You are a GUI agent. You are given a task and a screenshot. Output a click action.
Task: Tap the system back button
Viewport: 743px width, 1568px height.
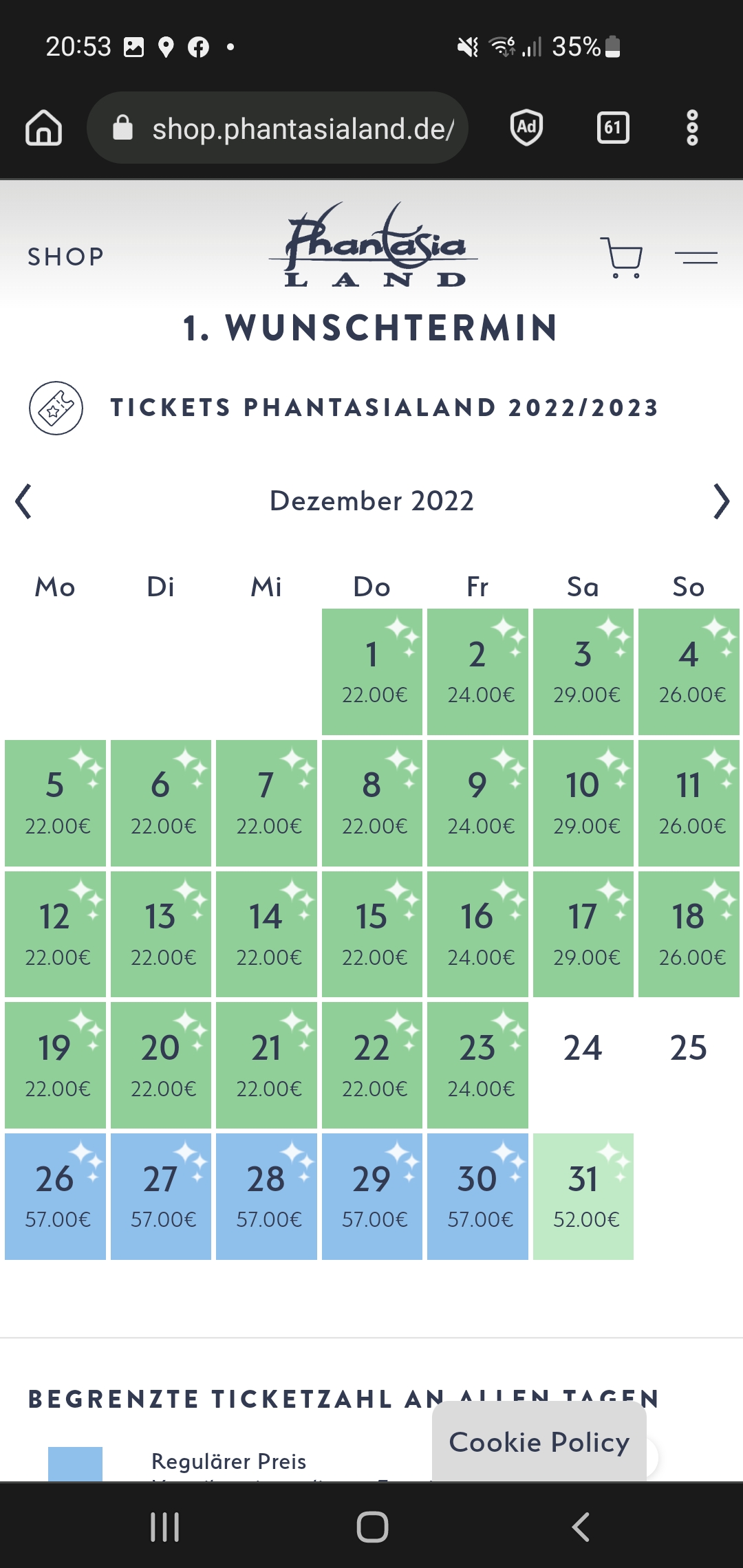580,1527
